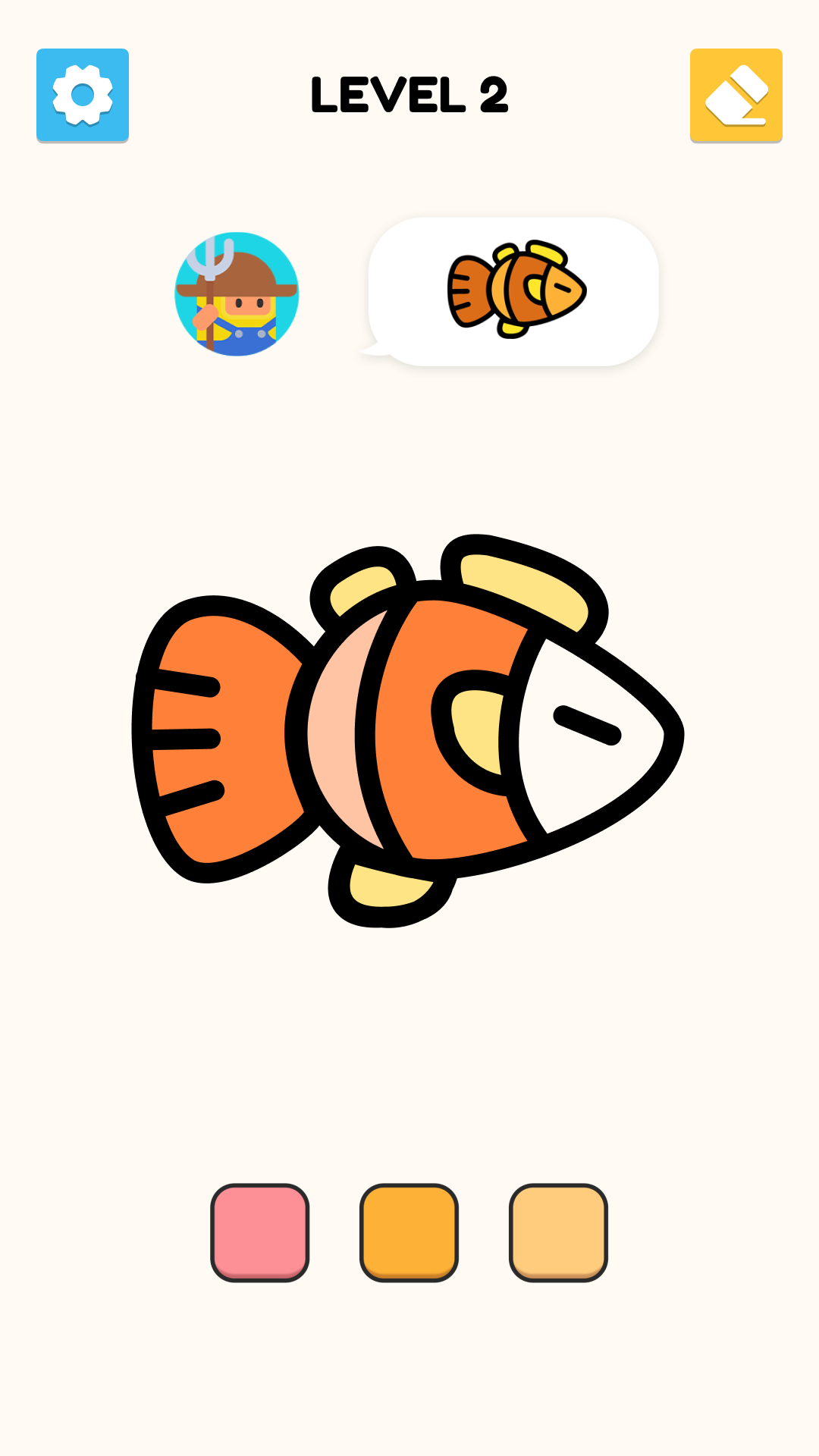Choose the orange color swatch
The height and width of the screenshot is (1456, 819).
[409, 1232]
